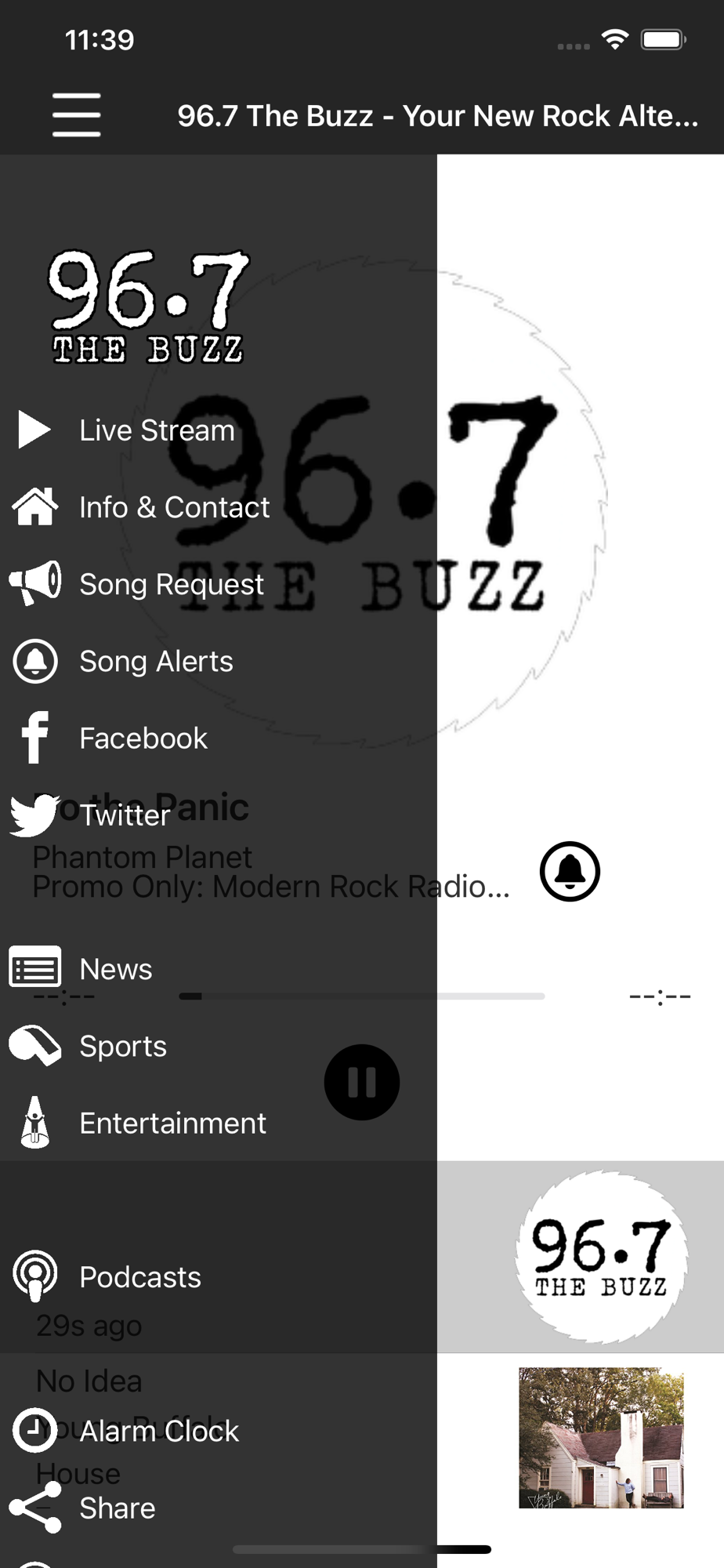Go to Song Alerts
This screenshot has width=724, height=1568.
click(156, 662)
